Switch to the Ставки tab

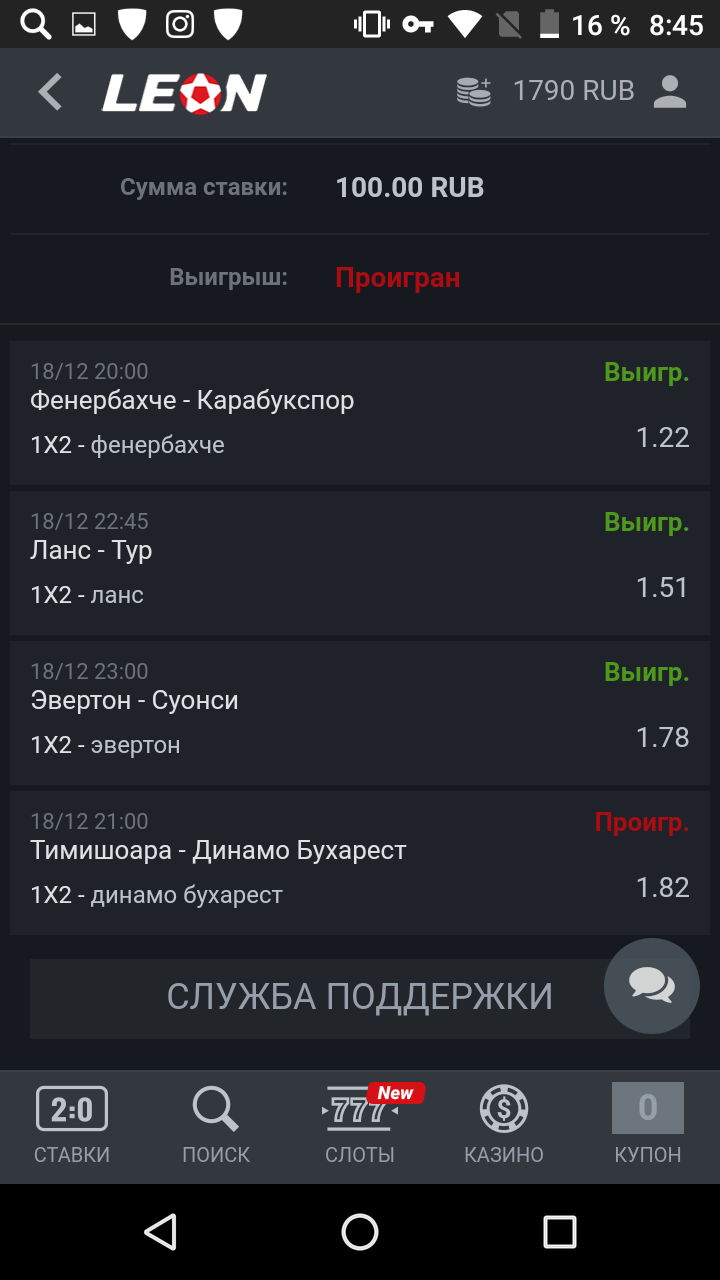72,1126
